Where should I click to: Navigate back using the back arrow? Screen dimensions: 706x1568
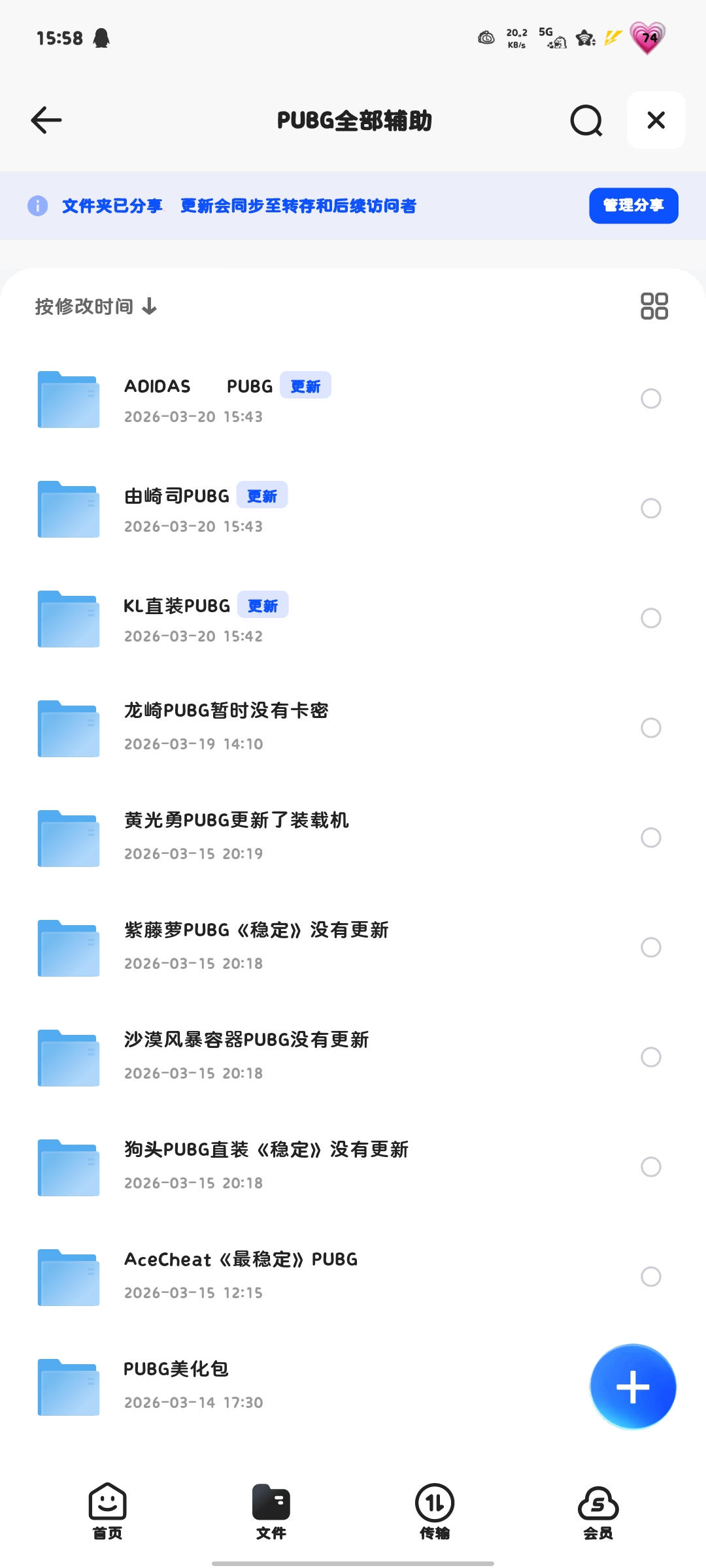(x=46, y=120)
